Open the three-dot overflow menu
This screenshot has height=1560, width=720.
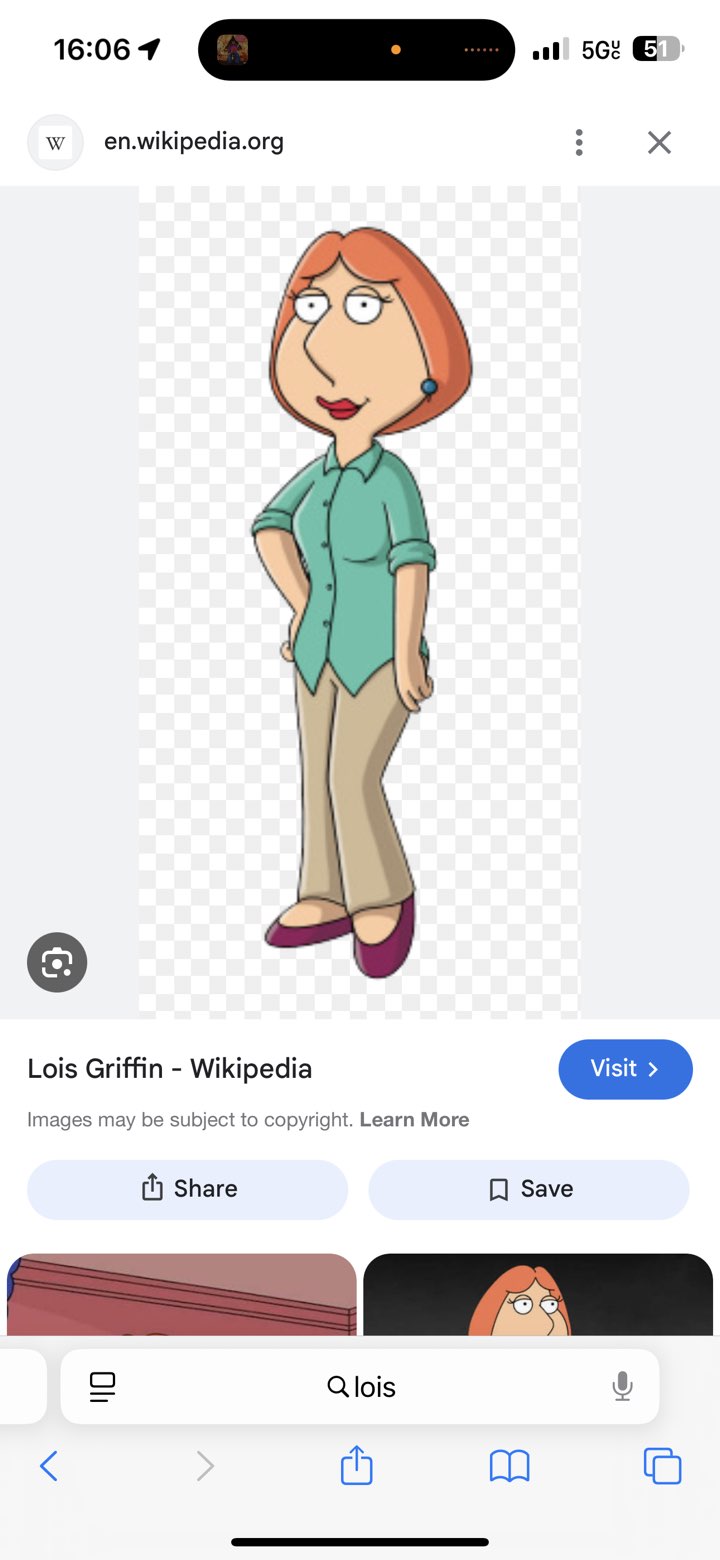[x=579, y=143]
